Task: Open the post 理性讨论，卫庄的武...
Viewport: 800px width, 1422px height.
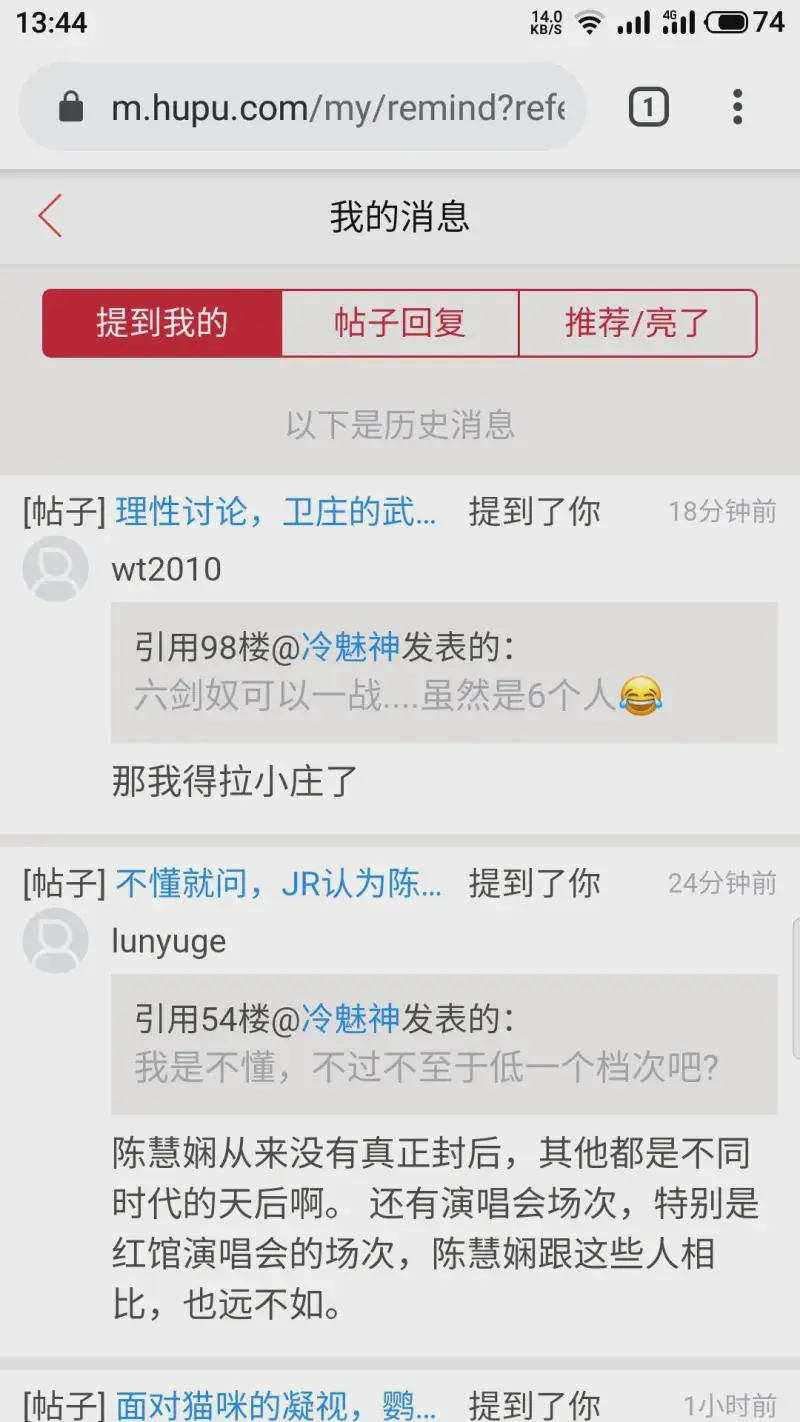Action: [x=276, y=512]
